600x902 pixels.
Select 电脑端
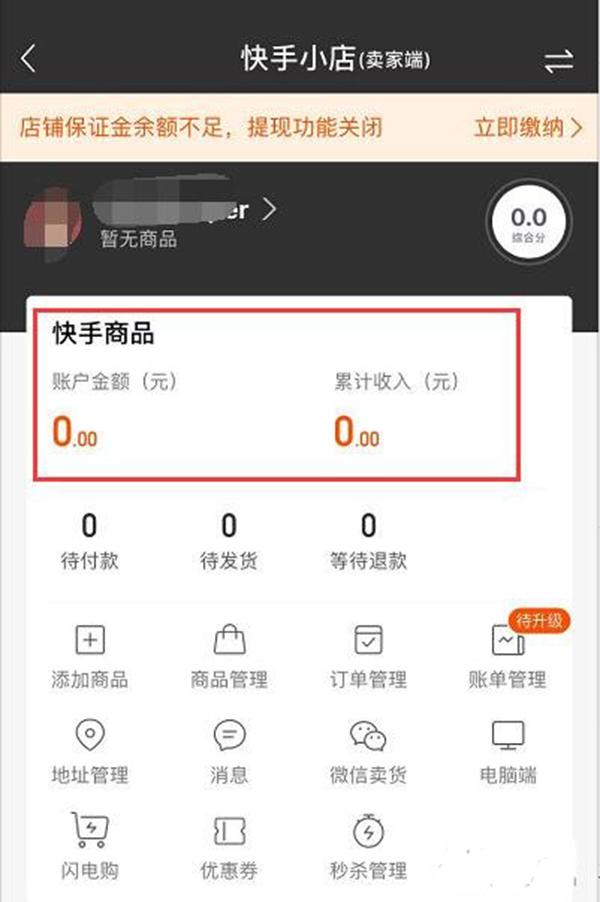(x=508, y=751)
